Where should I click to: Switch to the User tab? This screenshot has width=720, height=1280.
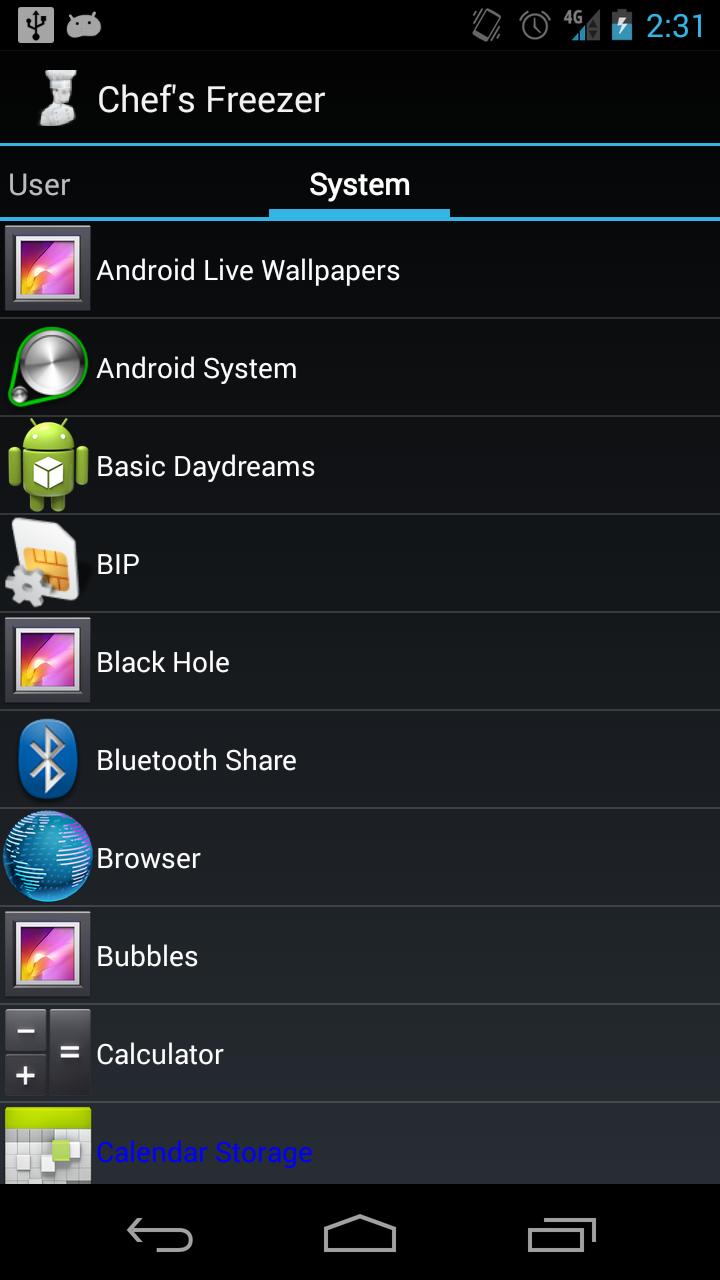tap(40, 185)
